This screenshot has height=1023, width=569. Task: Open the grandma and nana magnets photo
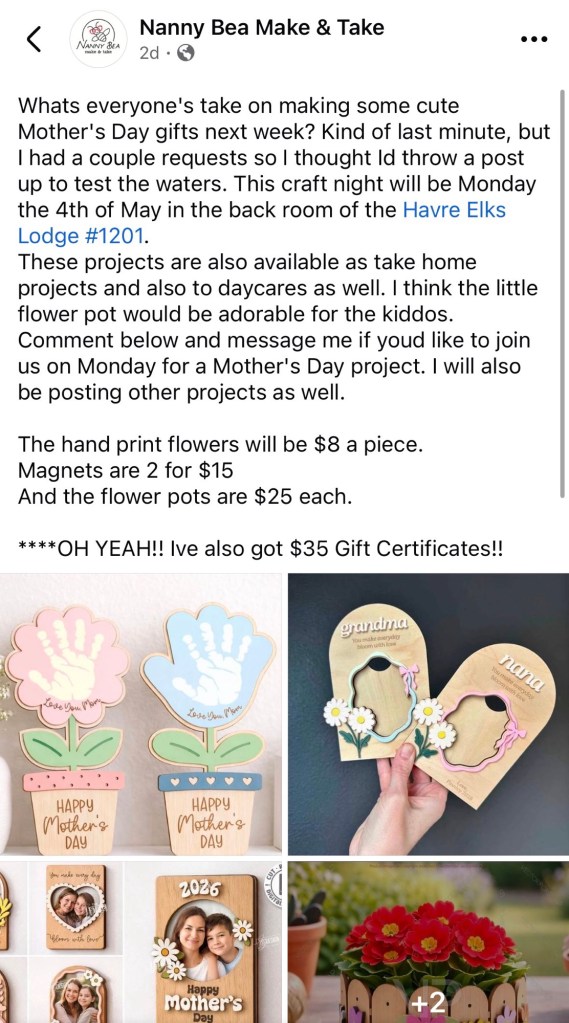[x=429, y=714]
